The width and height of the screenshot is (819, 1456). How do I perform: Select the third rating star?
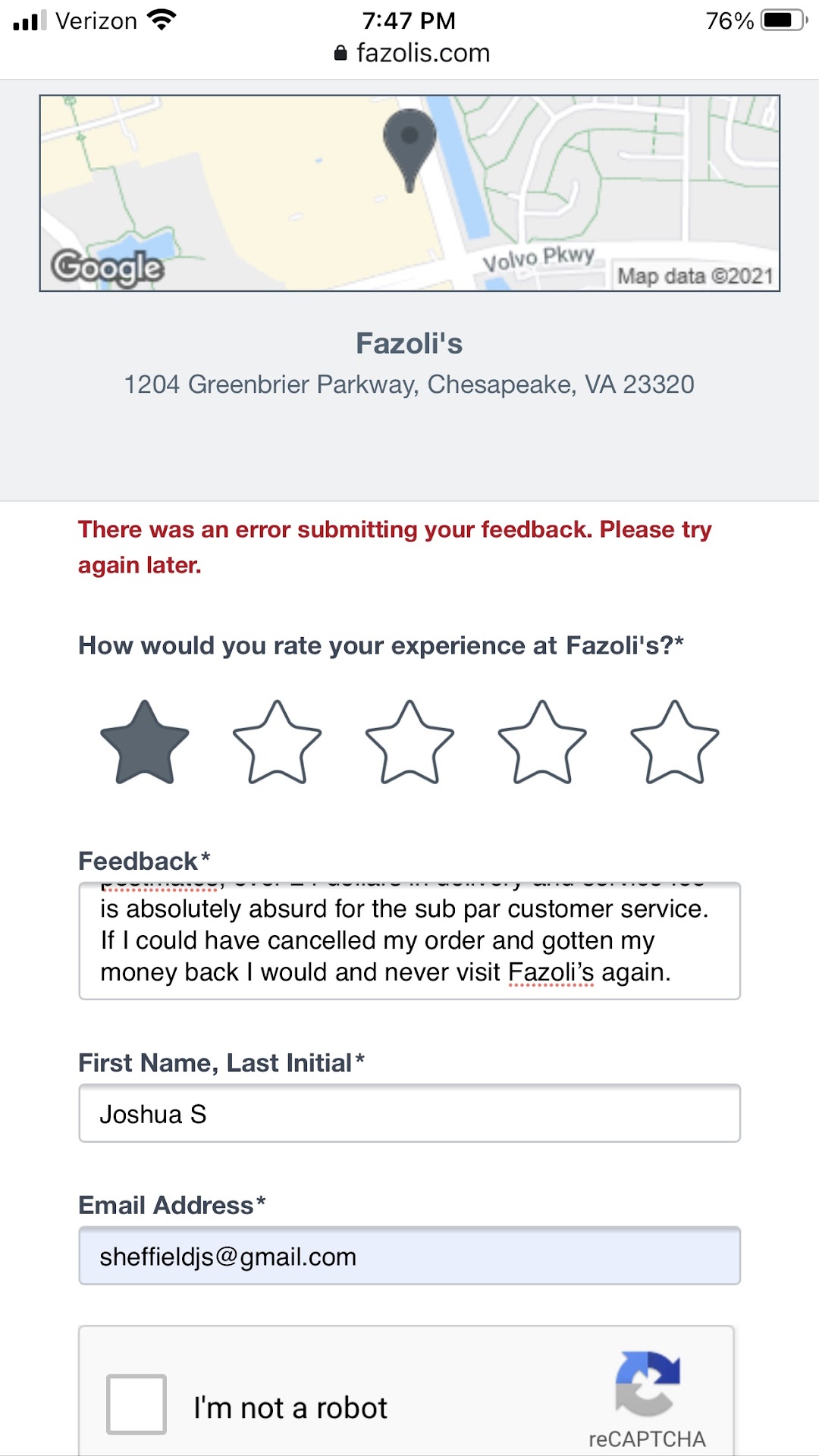pyautogui.click(x=409, y=743)
